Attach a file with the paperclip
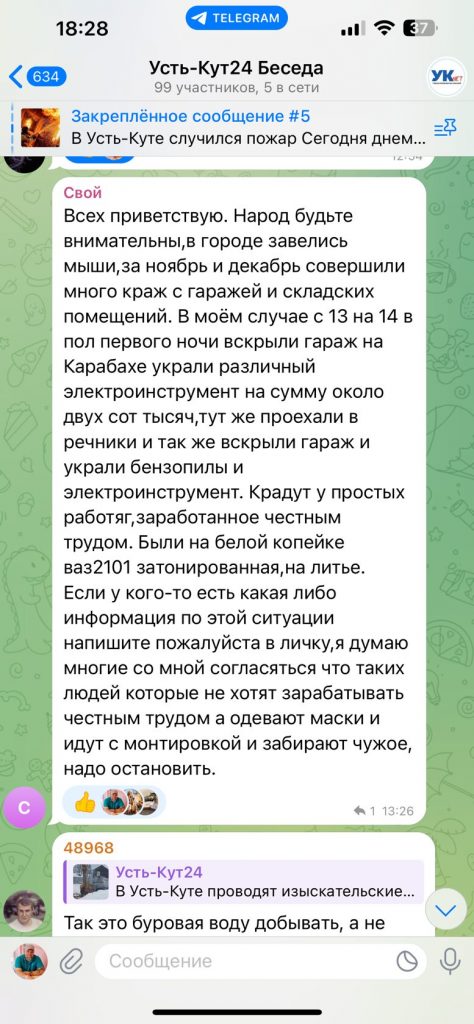The height and width of the screenshot is (1024, 474). point(69,961)
